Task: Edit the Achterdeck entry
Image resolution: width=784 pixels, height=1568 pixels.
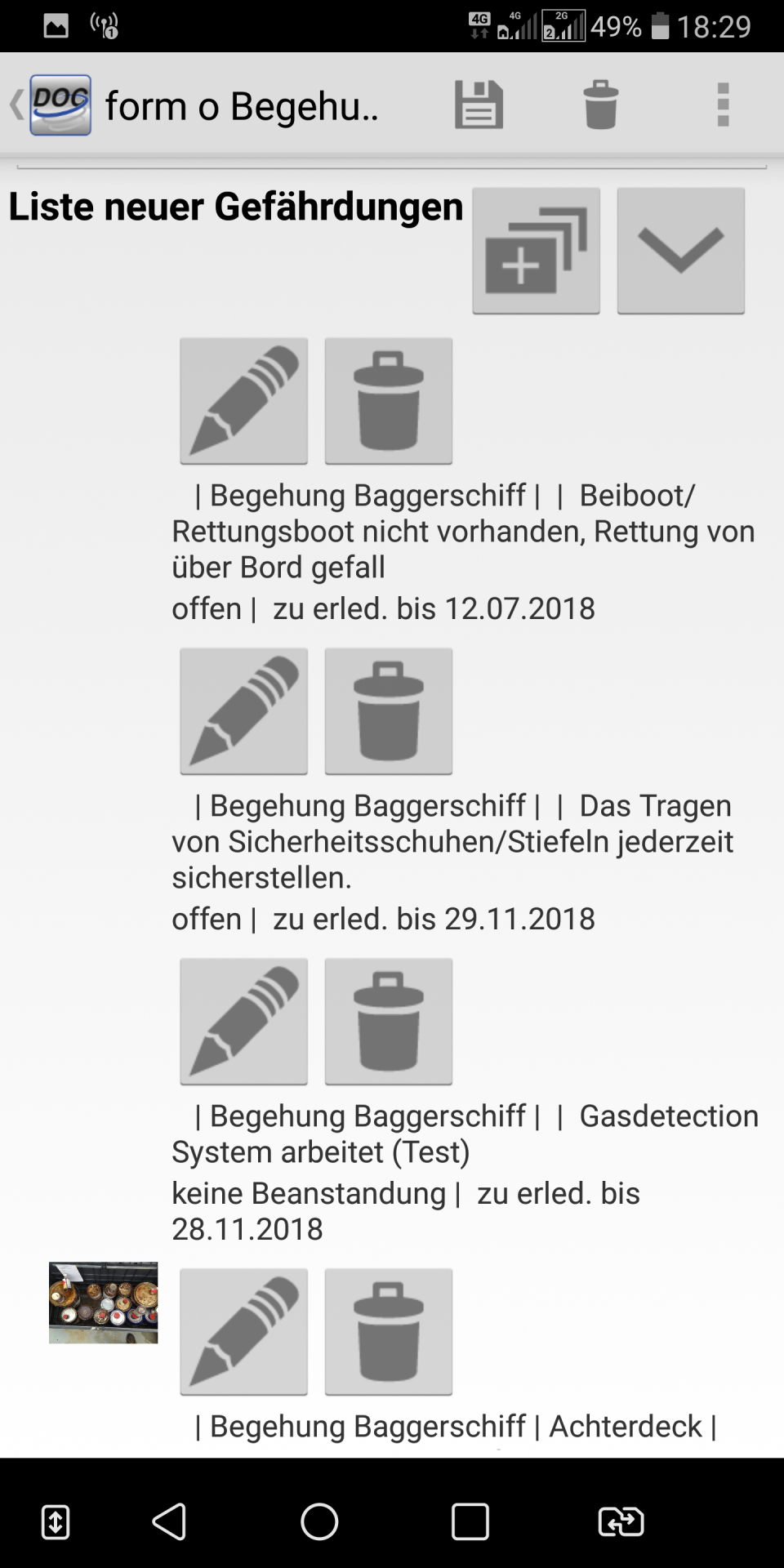Action: [x=244, y=1332]
